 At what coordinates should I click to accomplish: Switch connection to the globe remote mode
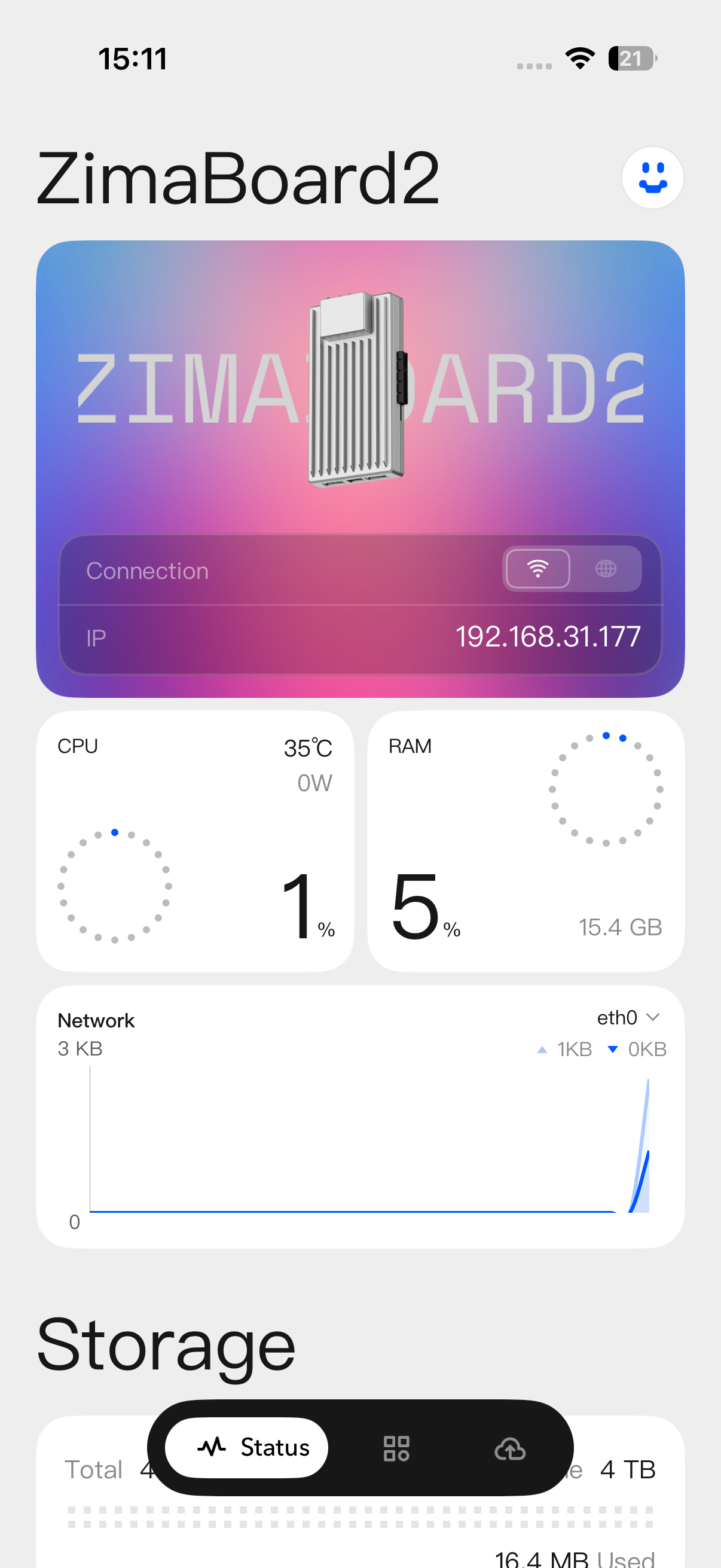point(606,569)
